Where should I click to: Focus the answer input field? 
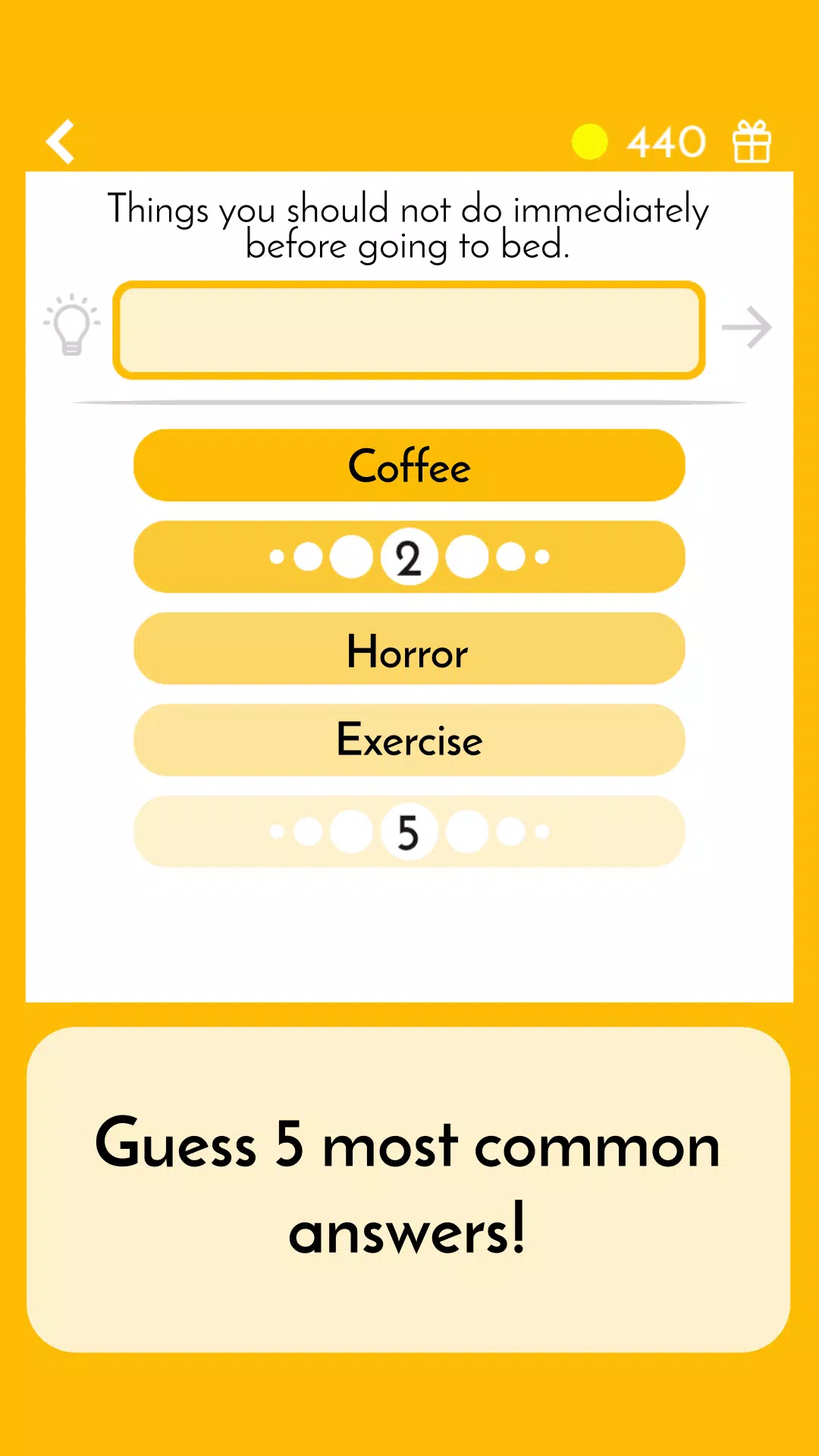(x=409, y=330)
